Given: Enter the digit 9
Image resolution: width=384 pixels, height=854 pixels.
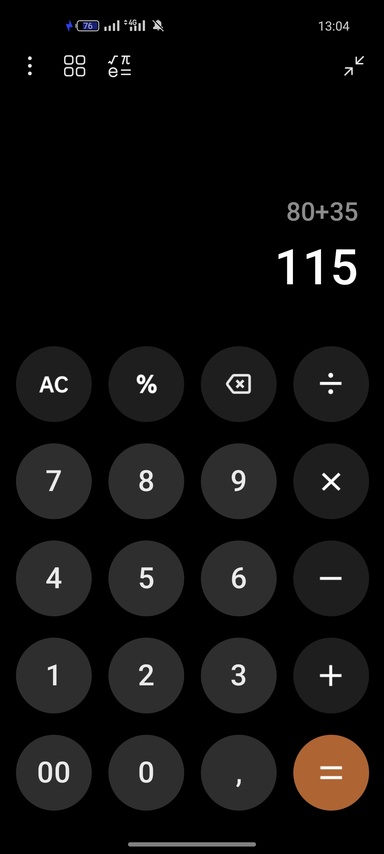Looking at the screenshot, I should 239,481.
